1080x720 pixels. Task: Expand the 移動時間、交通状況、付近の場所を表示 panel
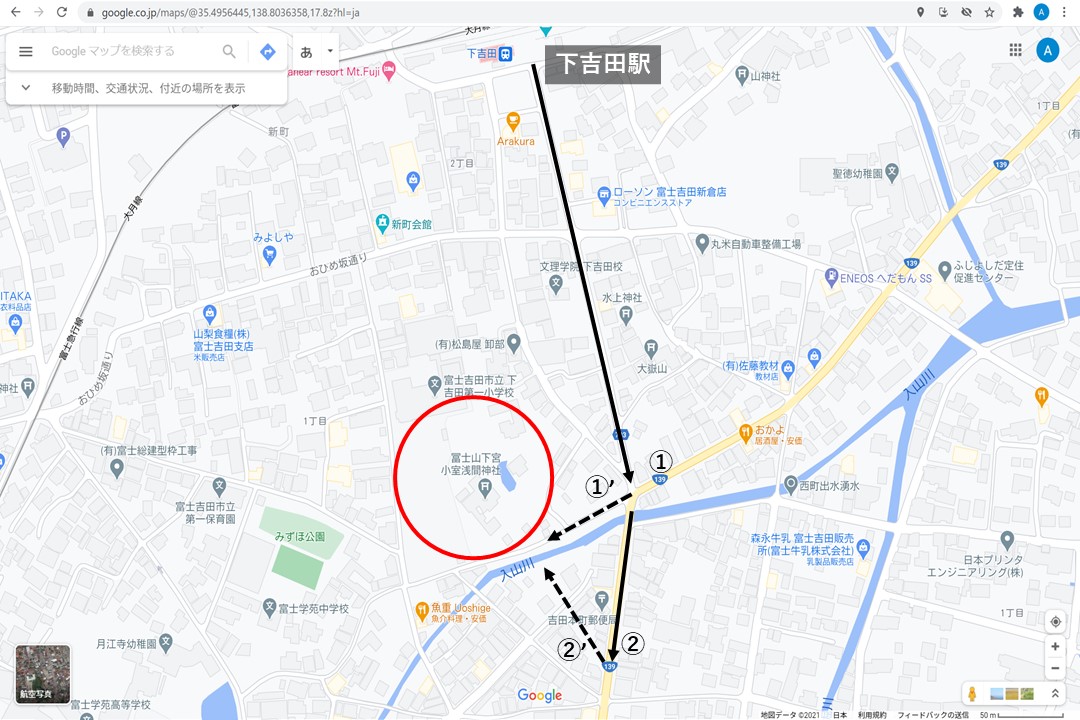26,88
